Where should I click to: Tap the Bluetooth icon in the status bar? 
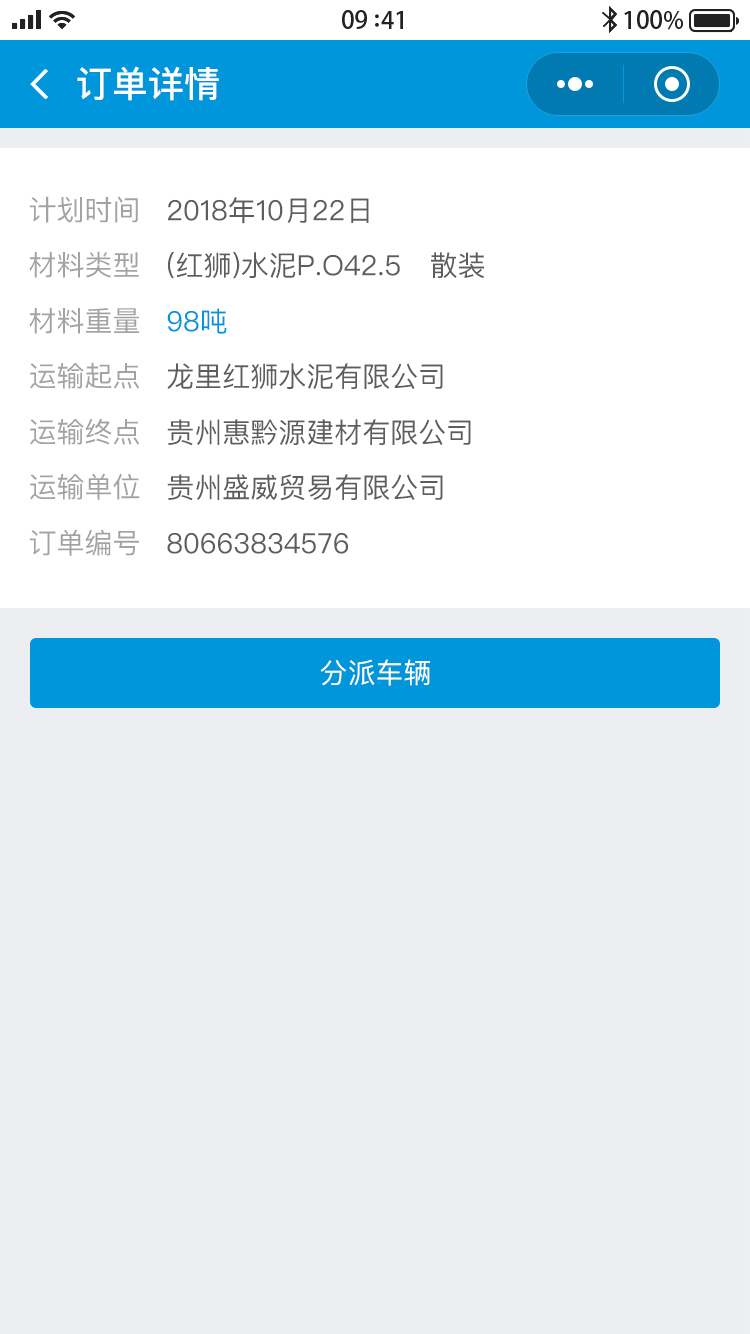click(610, 17)
